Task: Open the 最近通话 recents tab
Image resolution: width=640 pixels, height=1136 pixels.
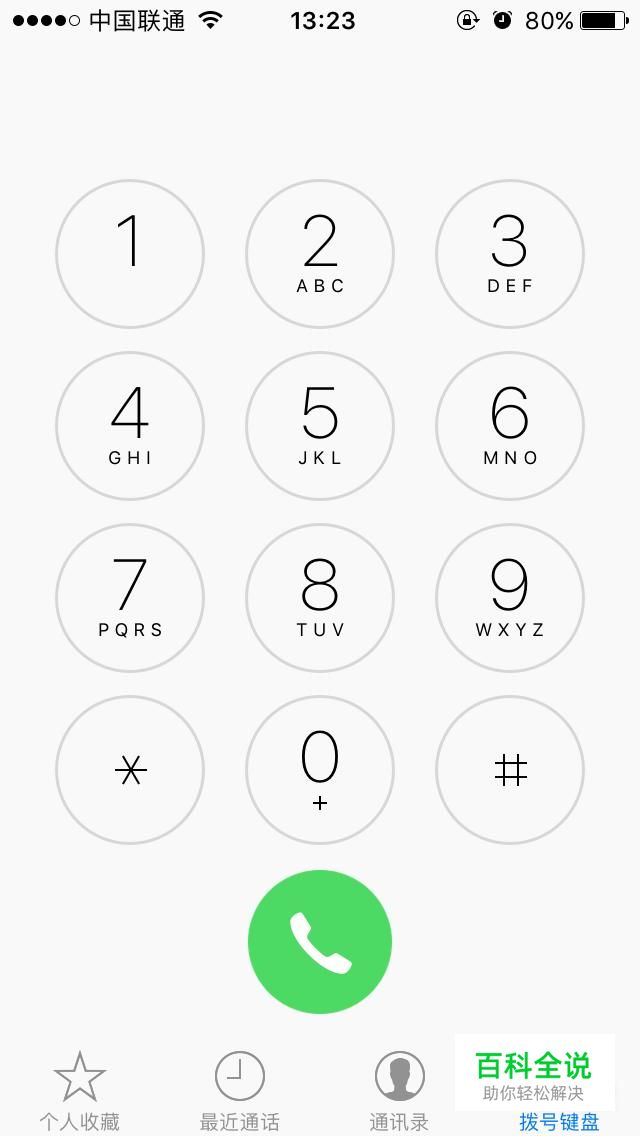Action: coord(240,1092)
